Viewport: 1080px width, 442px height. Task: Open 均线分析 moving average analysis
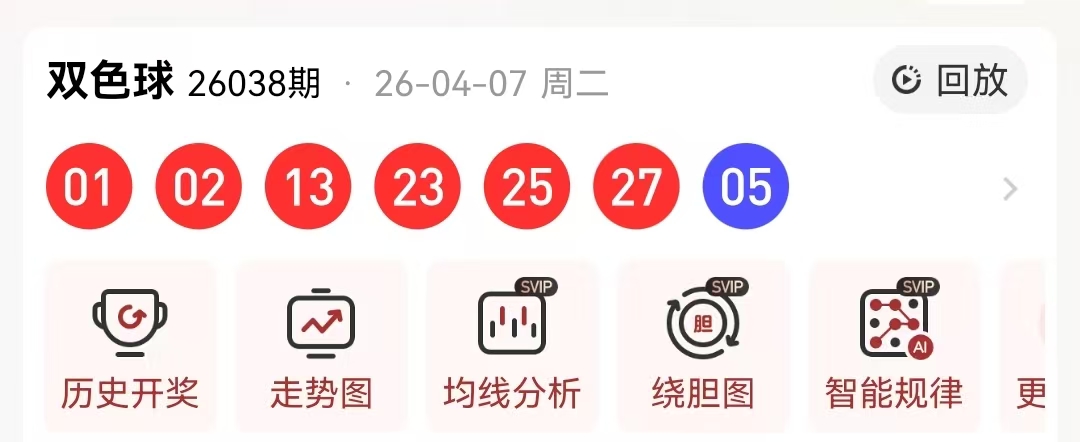pos(512,347)
